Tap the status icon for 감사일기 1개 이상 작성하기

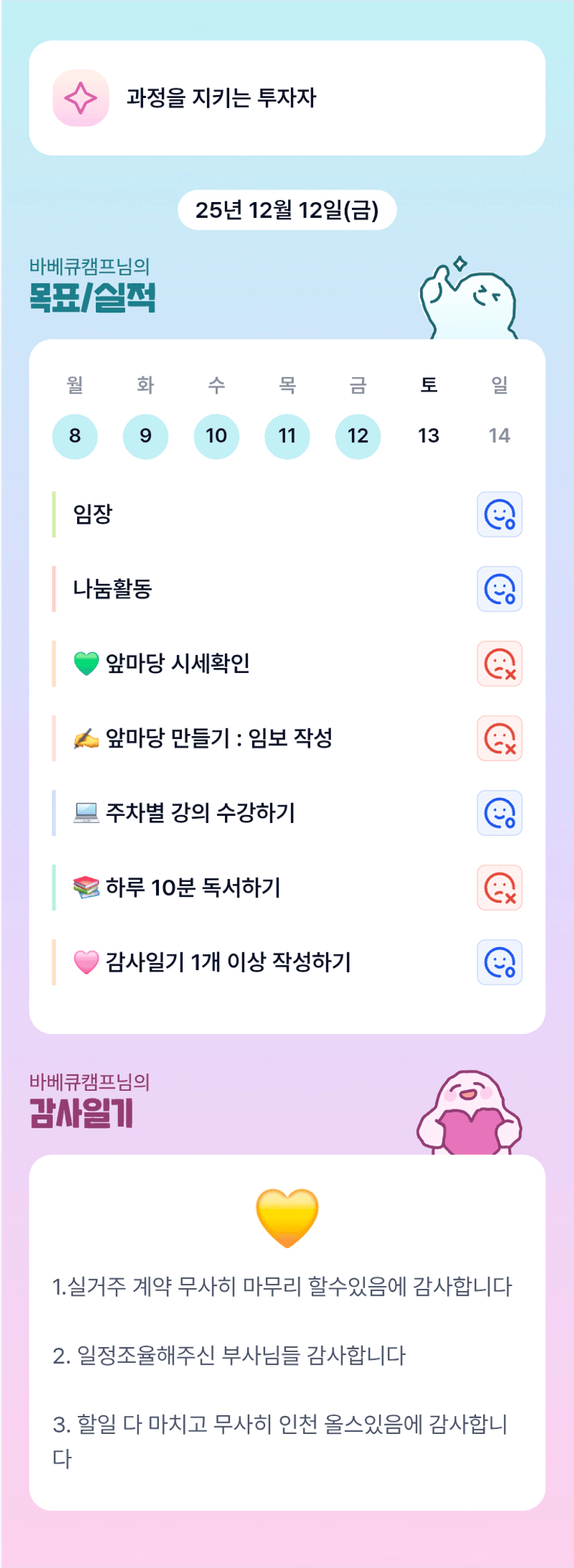point(499,962)
